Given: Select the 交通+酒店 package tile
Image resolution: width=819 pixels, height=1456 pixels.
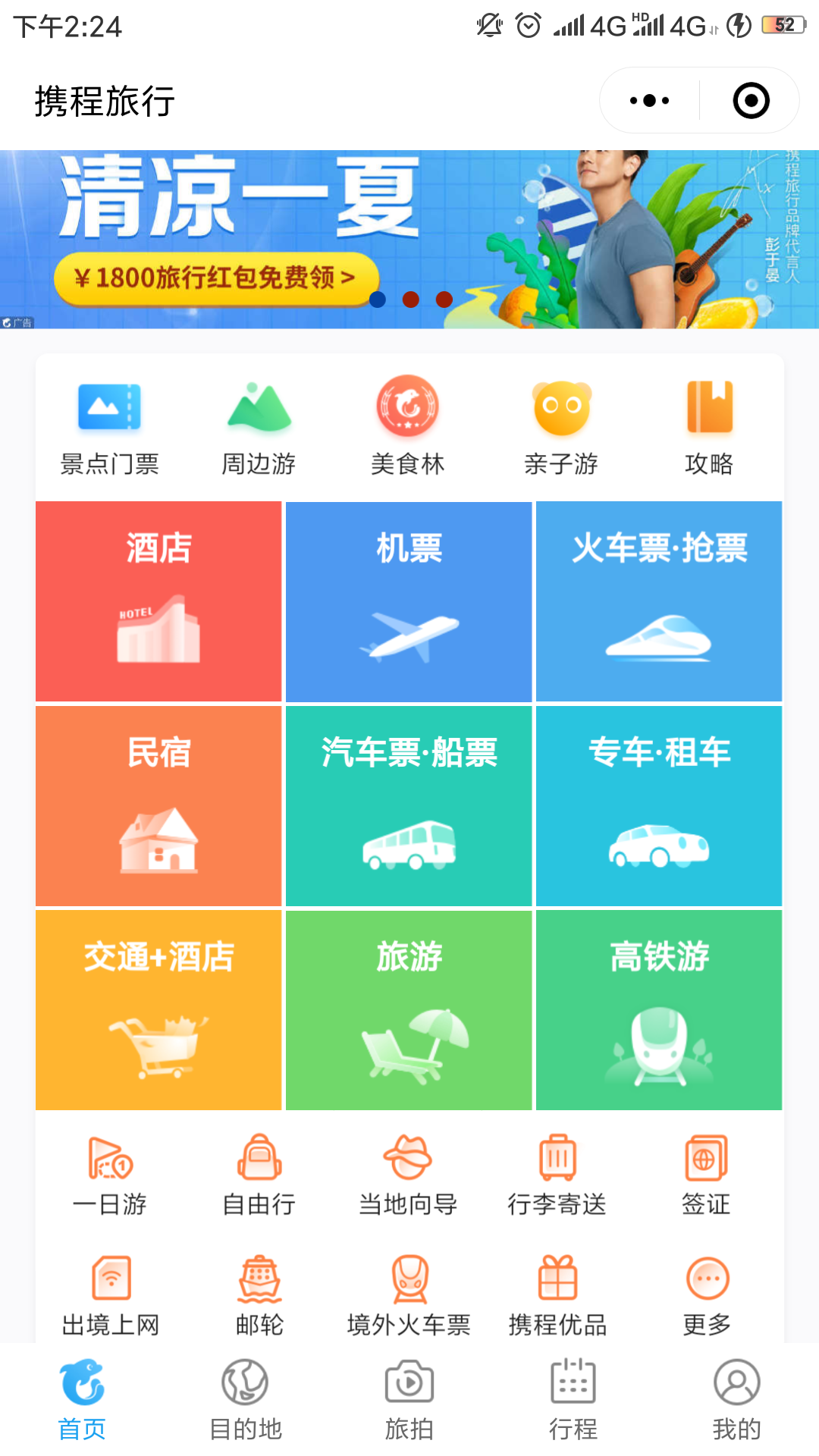Looking at the screenshot, I should (x=158, y=1009).
